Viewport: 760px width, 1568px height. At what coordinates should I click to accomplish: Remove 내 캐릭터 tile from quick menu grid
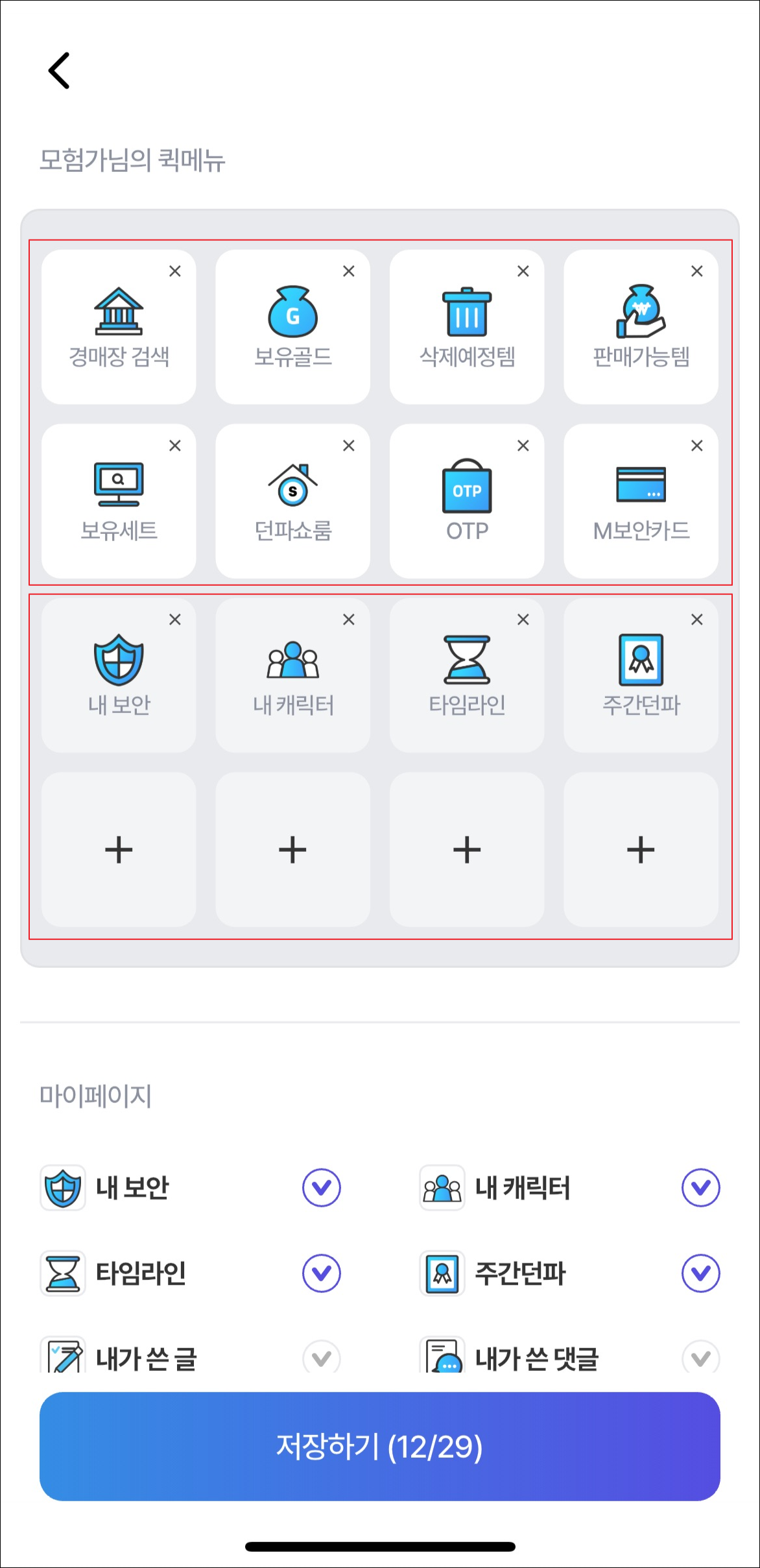349,620
